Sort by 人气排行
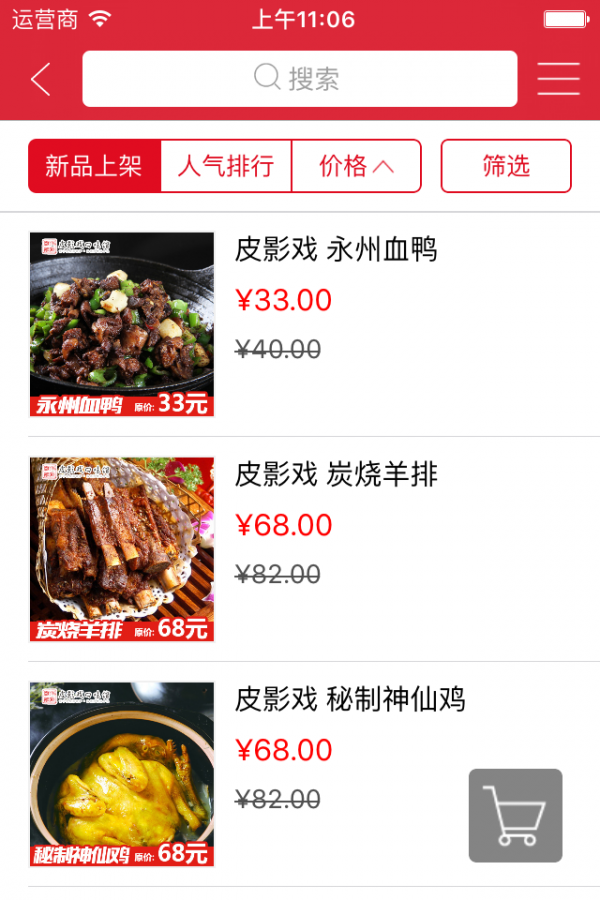 coord(226,166)
